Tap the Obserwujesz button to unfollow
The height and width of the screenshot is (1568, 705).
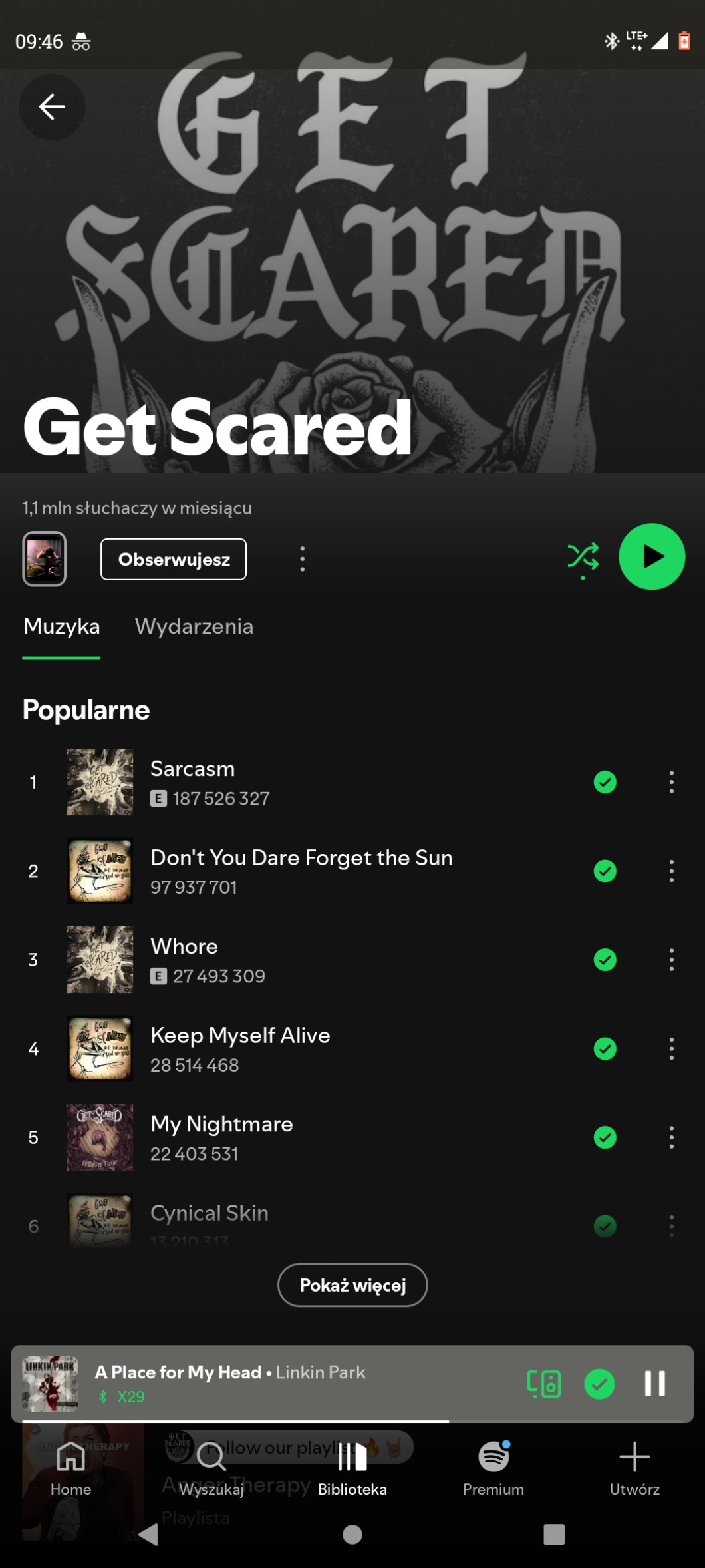[x=174, y=559]
